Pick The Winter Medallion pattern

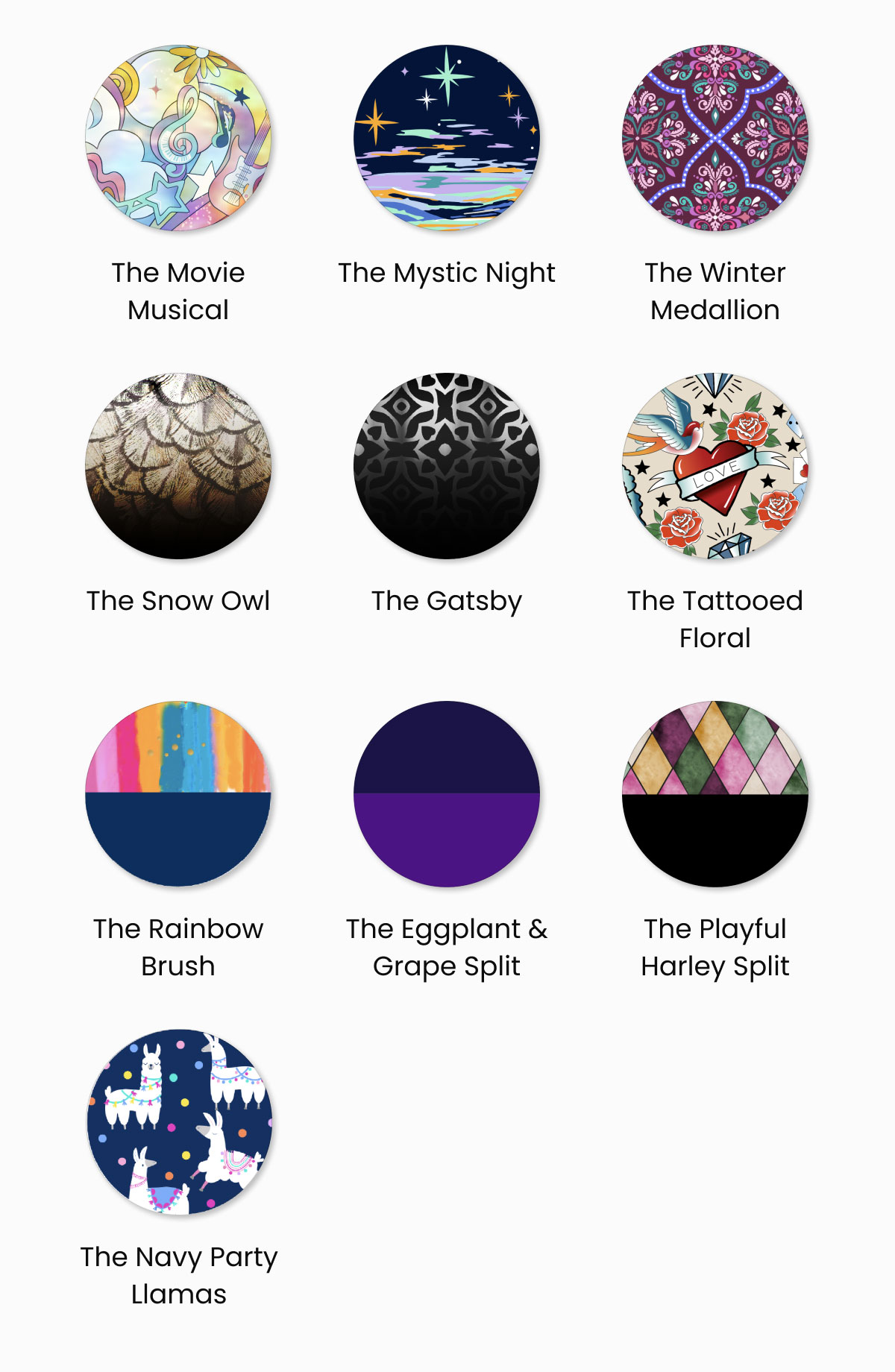pos(715,138)
